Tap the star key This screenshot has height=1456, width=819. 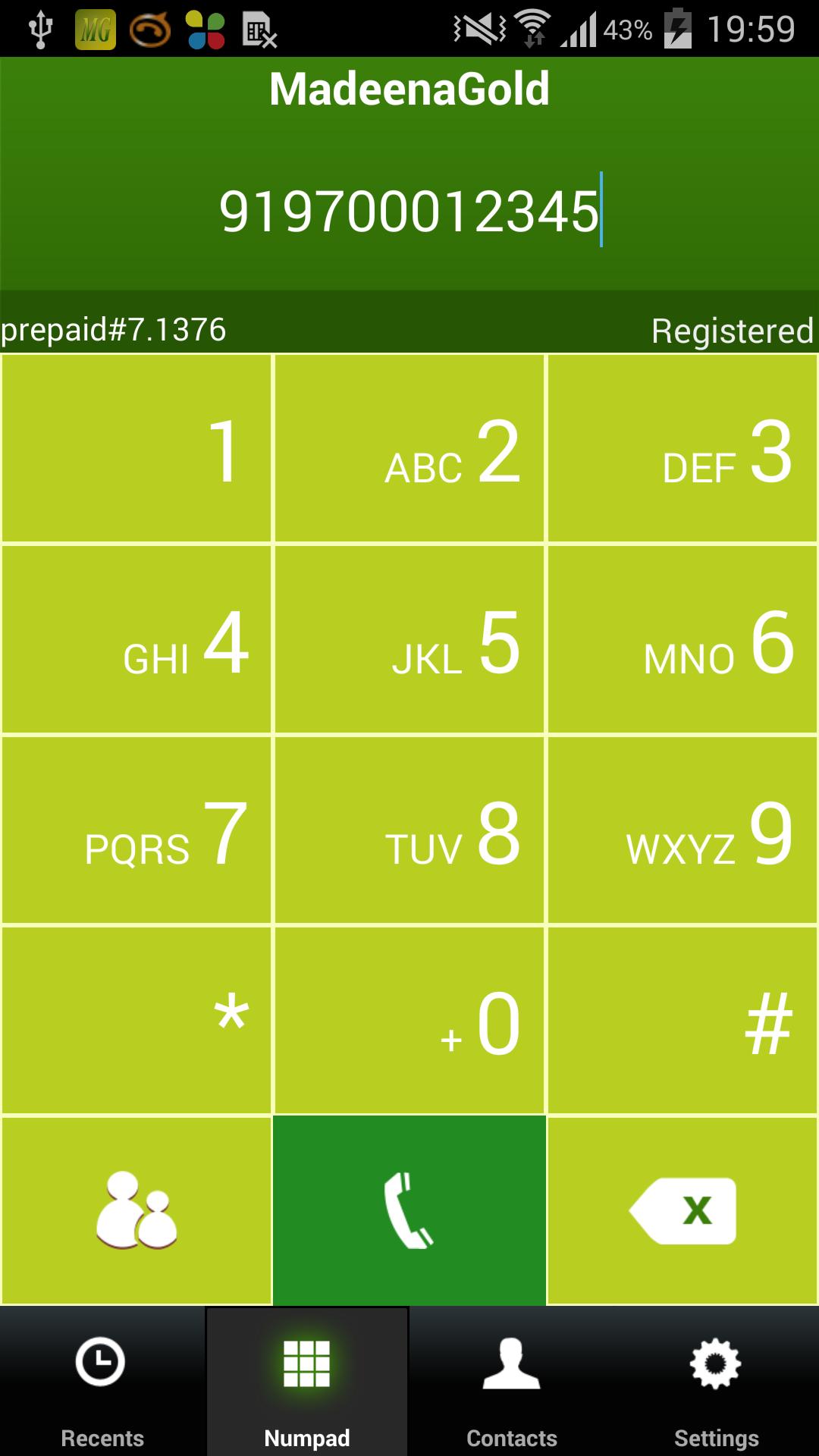[136, 1021]
